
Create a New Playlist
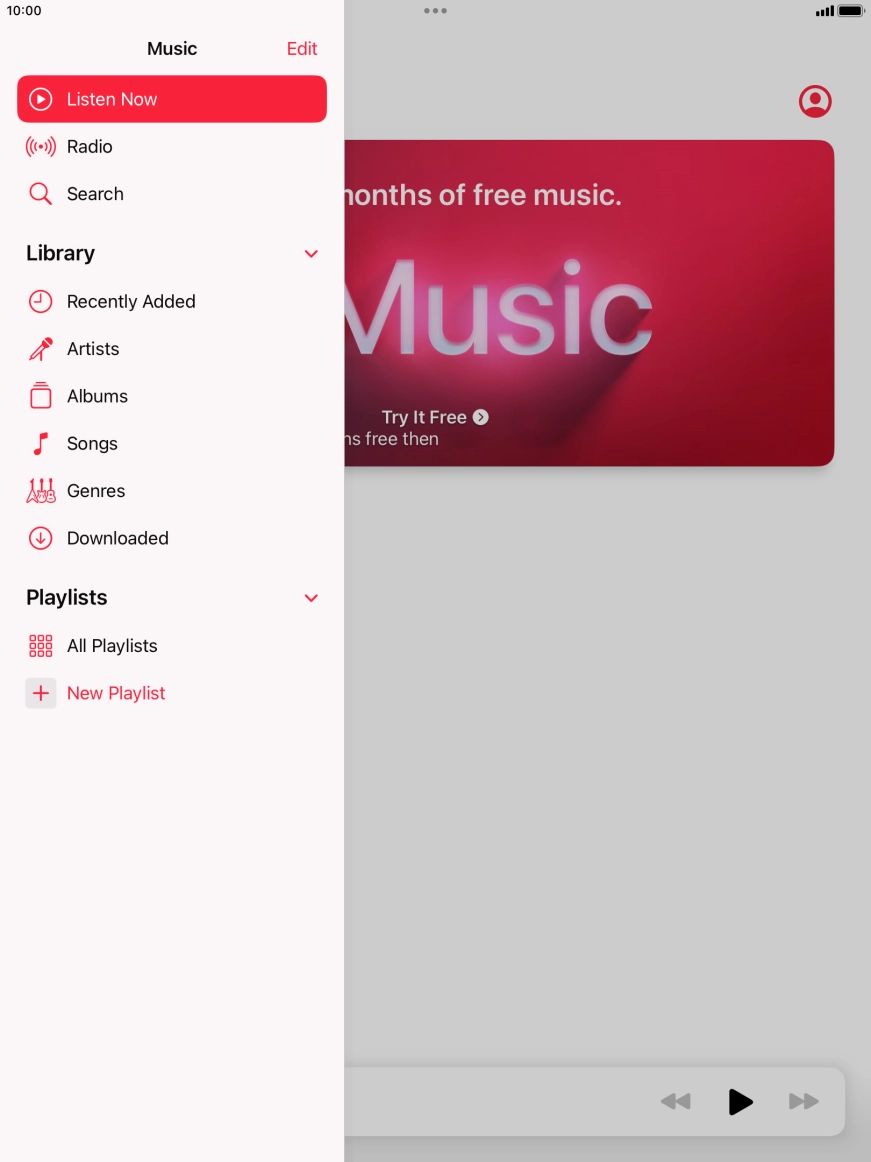tap(115, 692)
